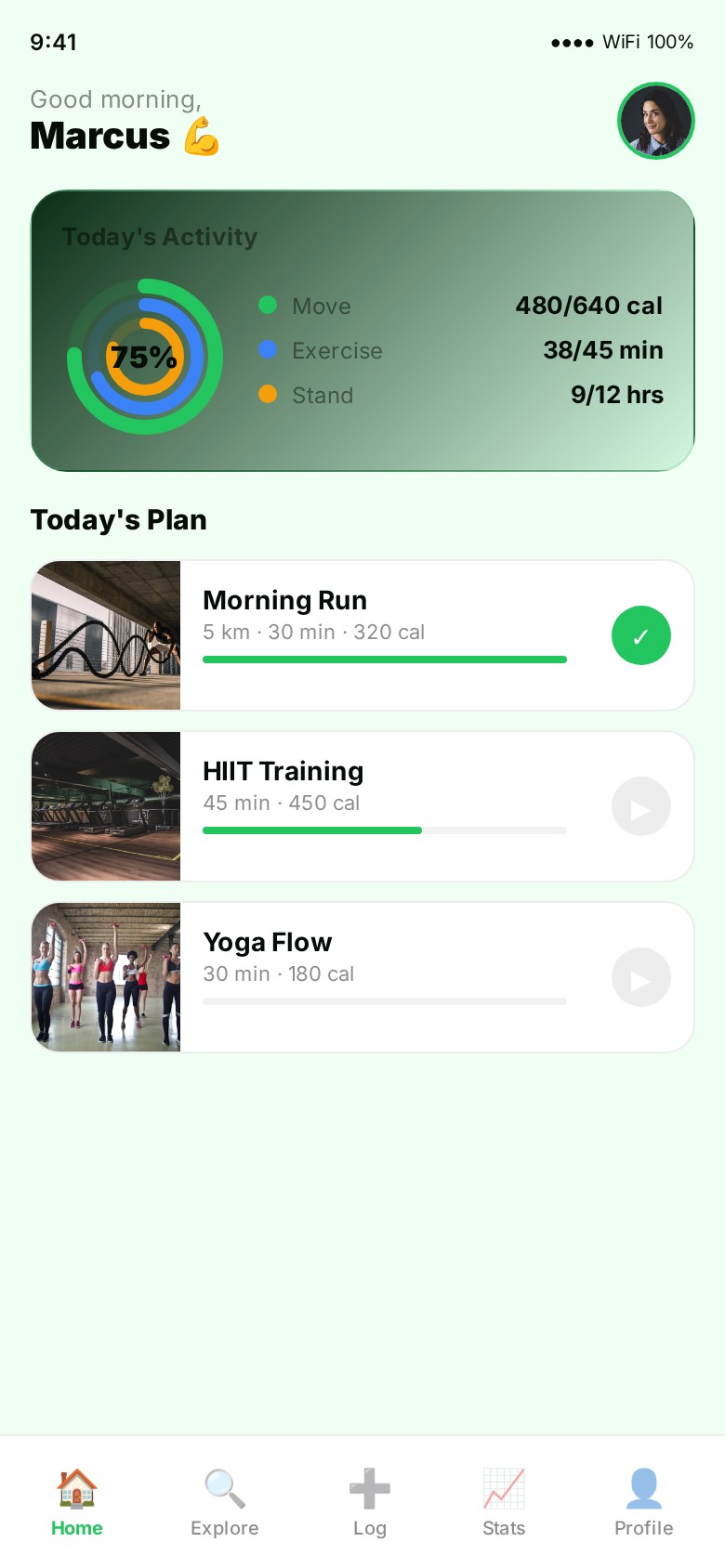Open the profile avatar photo

point(656,121)
